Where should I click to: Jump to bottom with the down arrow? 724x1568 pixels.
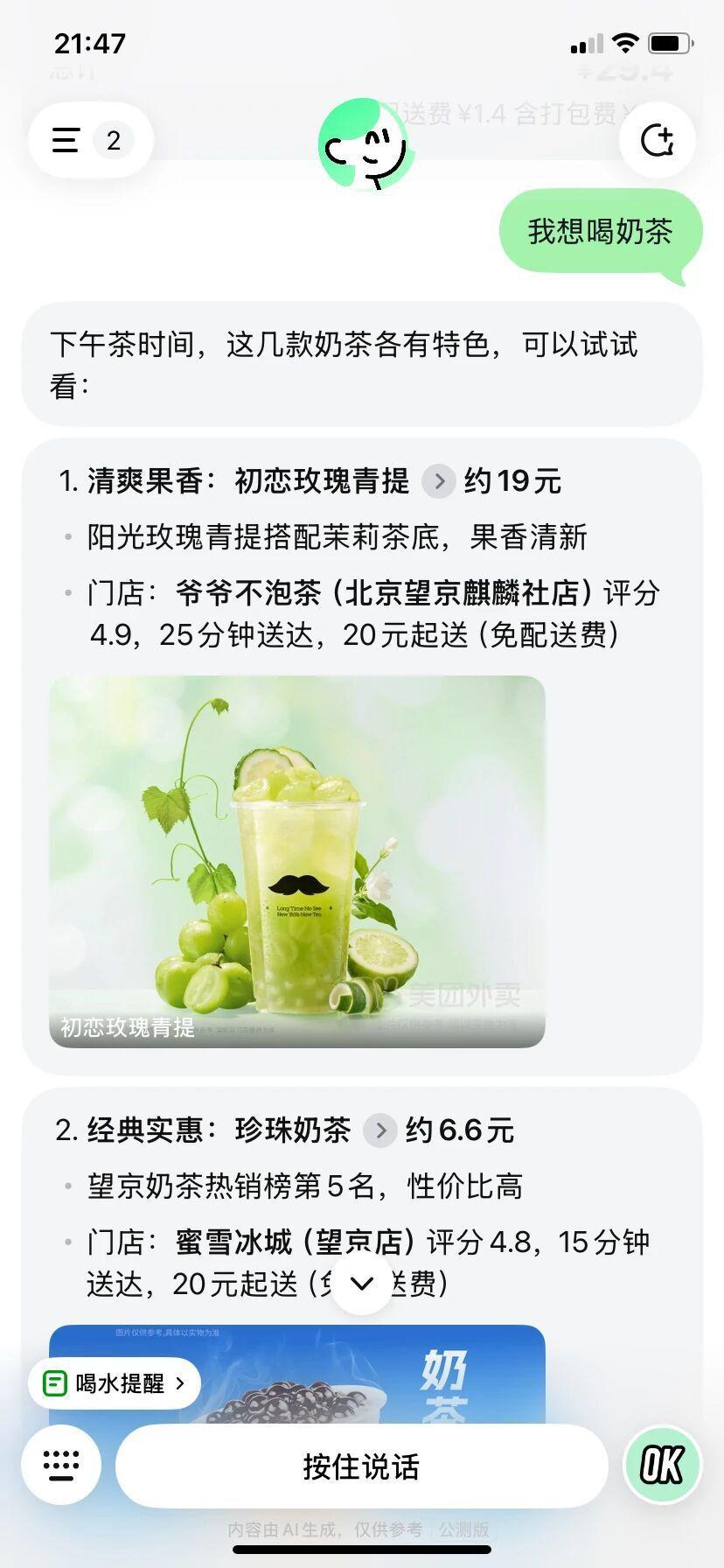pos(361,1284)
